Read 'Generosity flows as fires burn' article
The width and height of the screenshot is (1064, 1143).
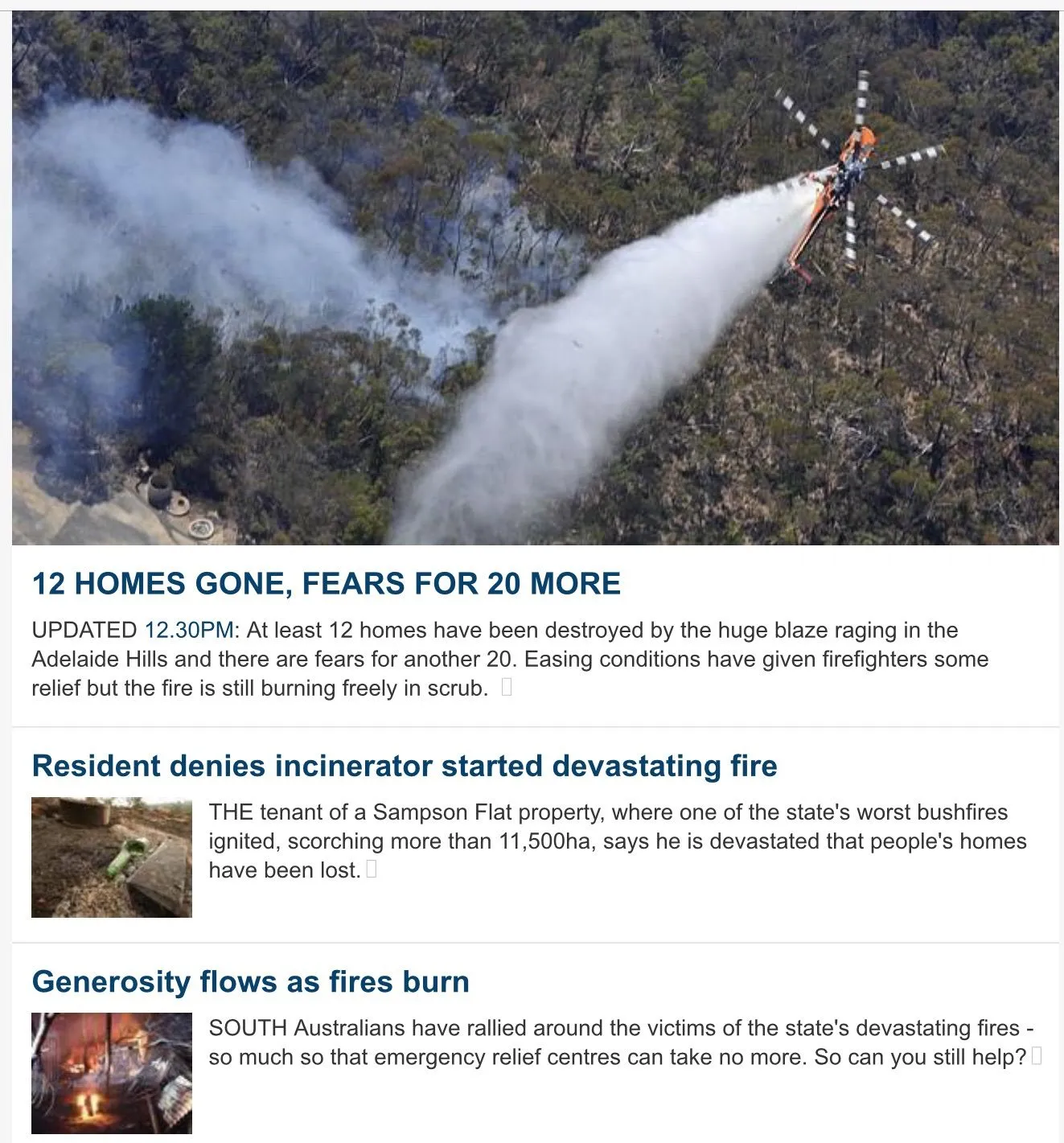click(x=250, y=981)
